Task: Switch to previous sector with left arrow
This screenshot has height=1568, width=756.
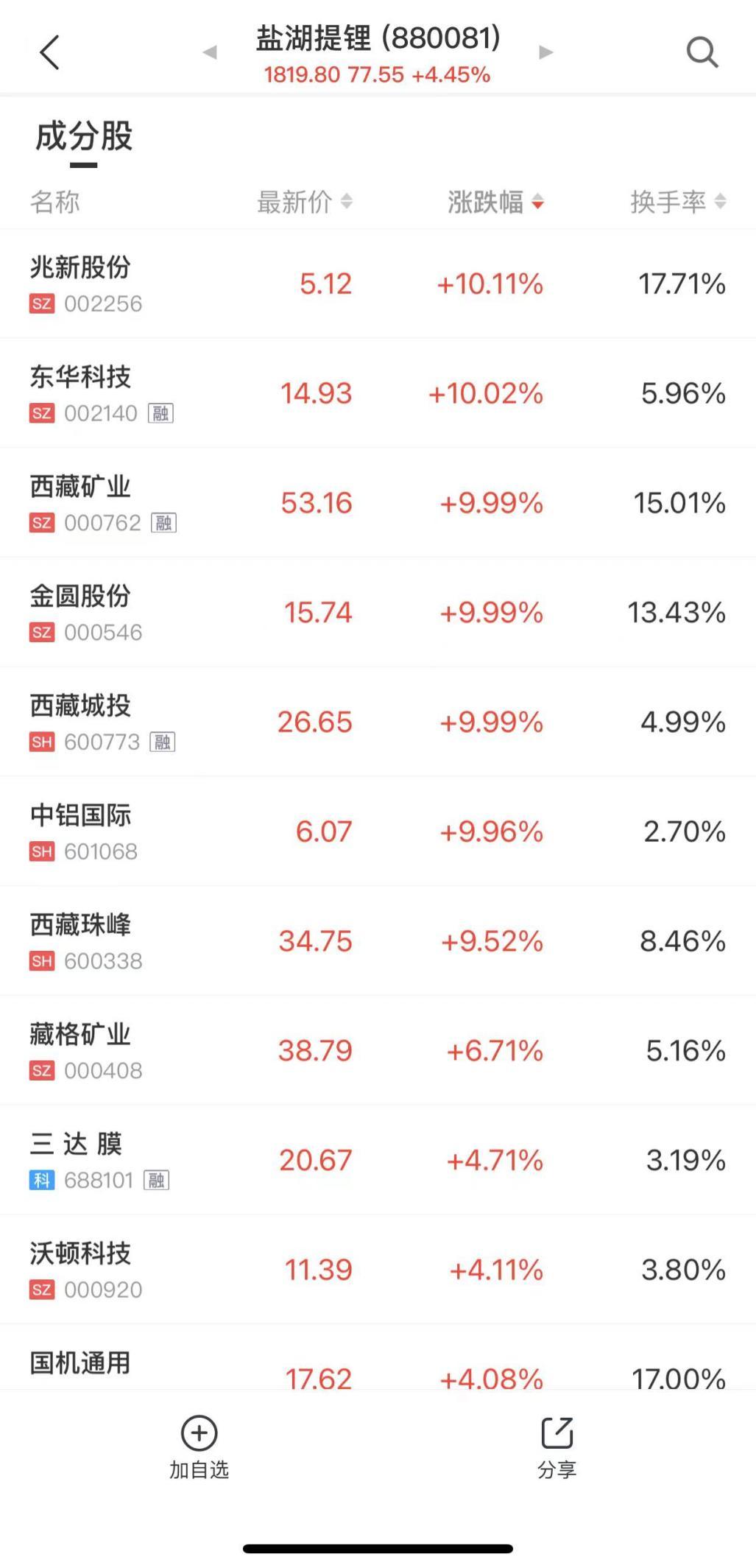Action: (210, 52)
